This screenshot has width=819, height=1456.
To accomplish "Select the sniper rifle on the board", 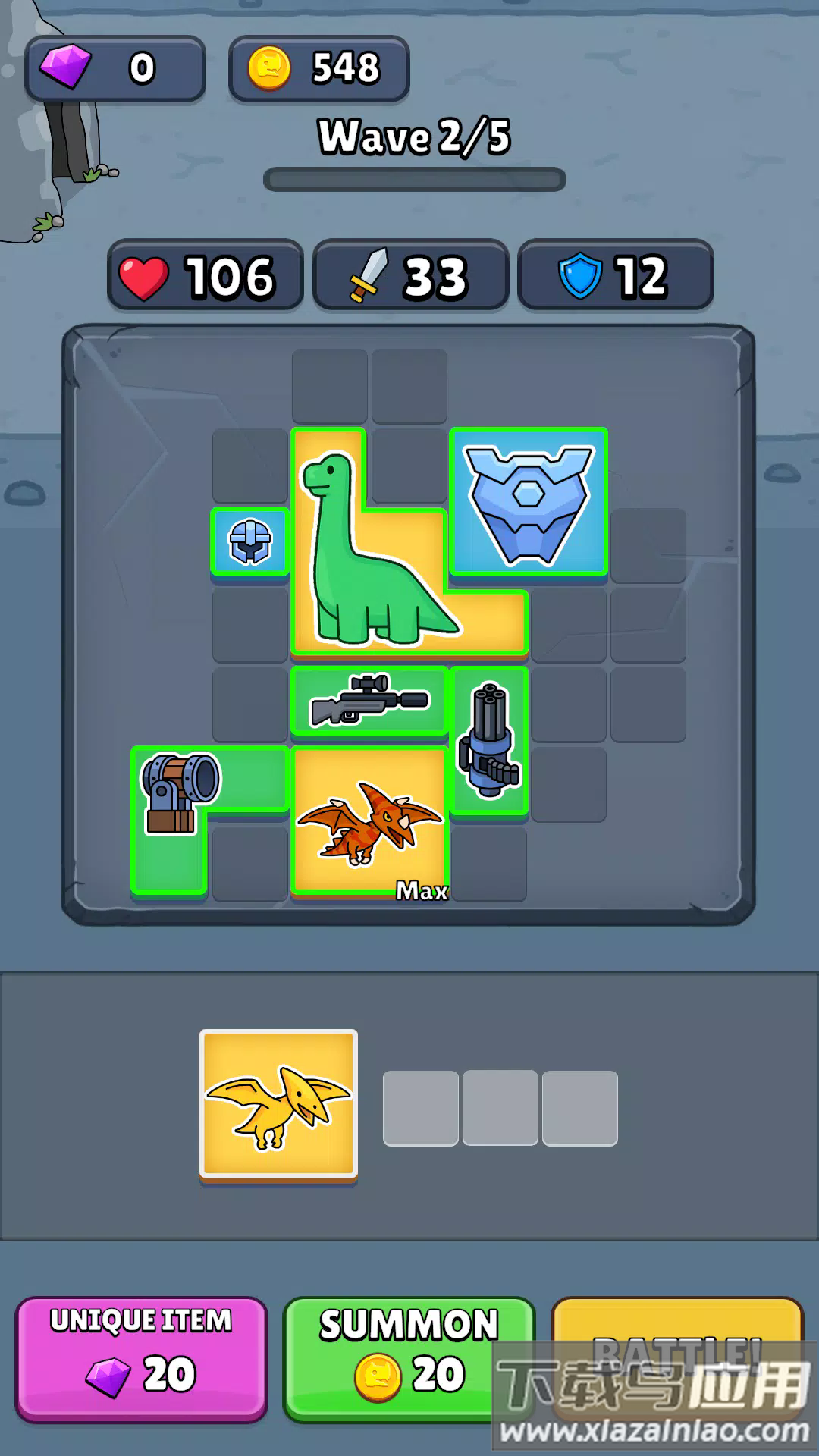I will click(x=369, y=701).
